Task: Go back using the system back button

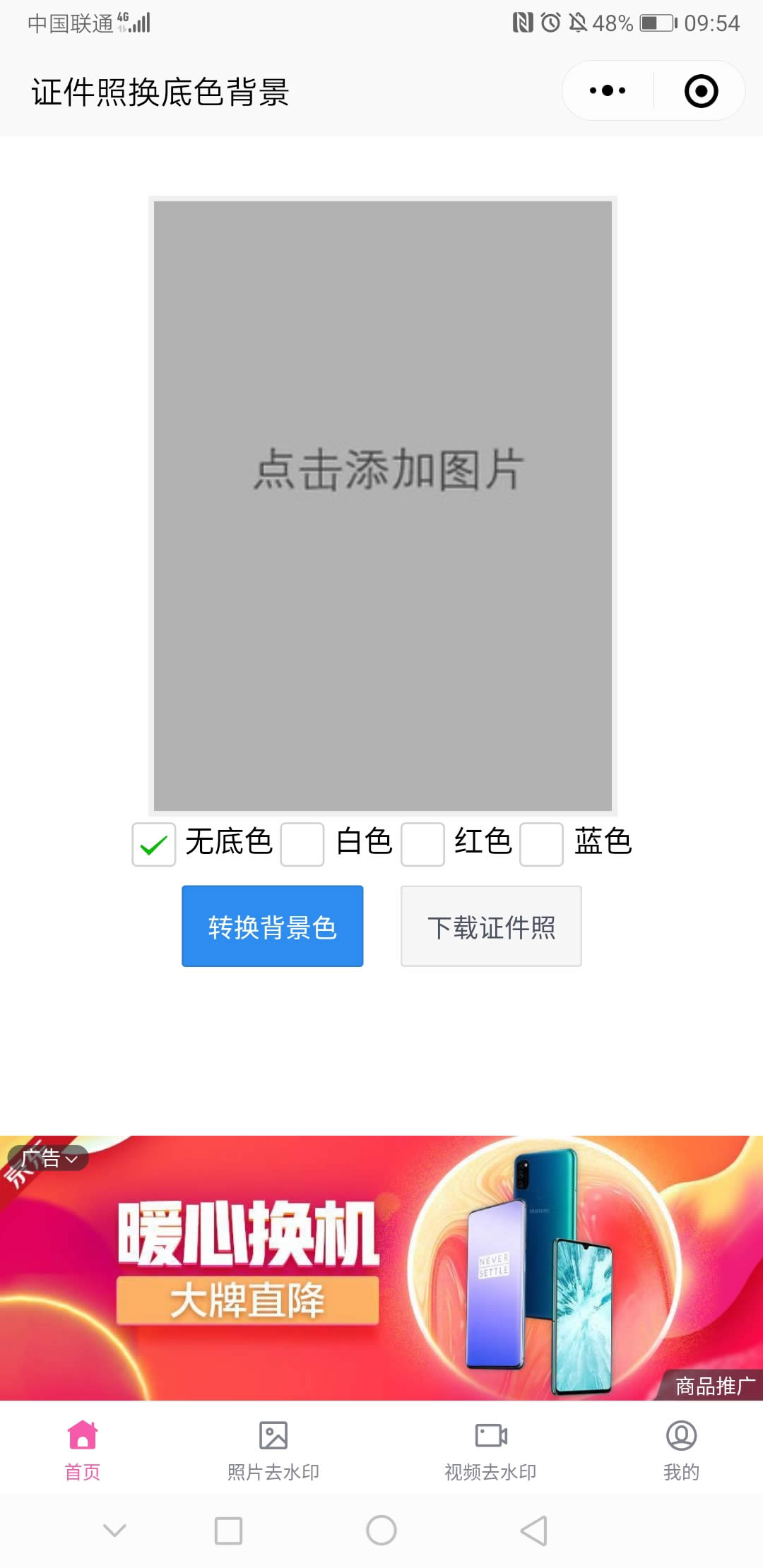Action: pyautogui.click(x=534, y=1531)
